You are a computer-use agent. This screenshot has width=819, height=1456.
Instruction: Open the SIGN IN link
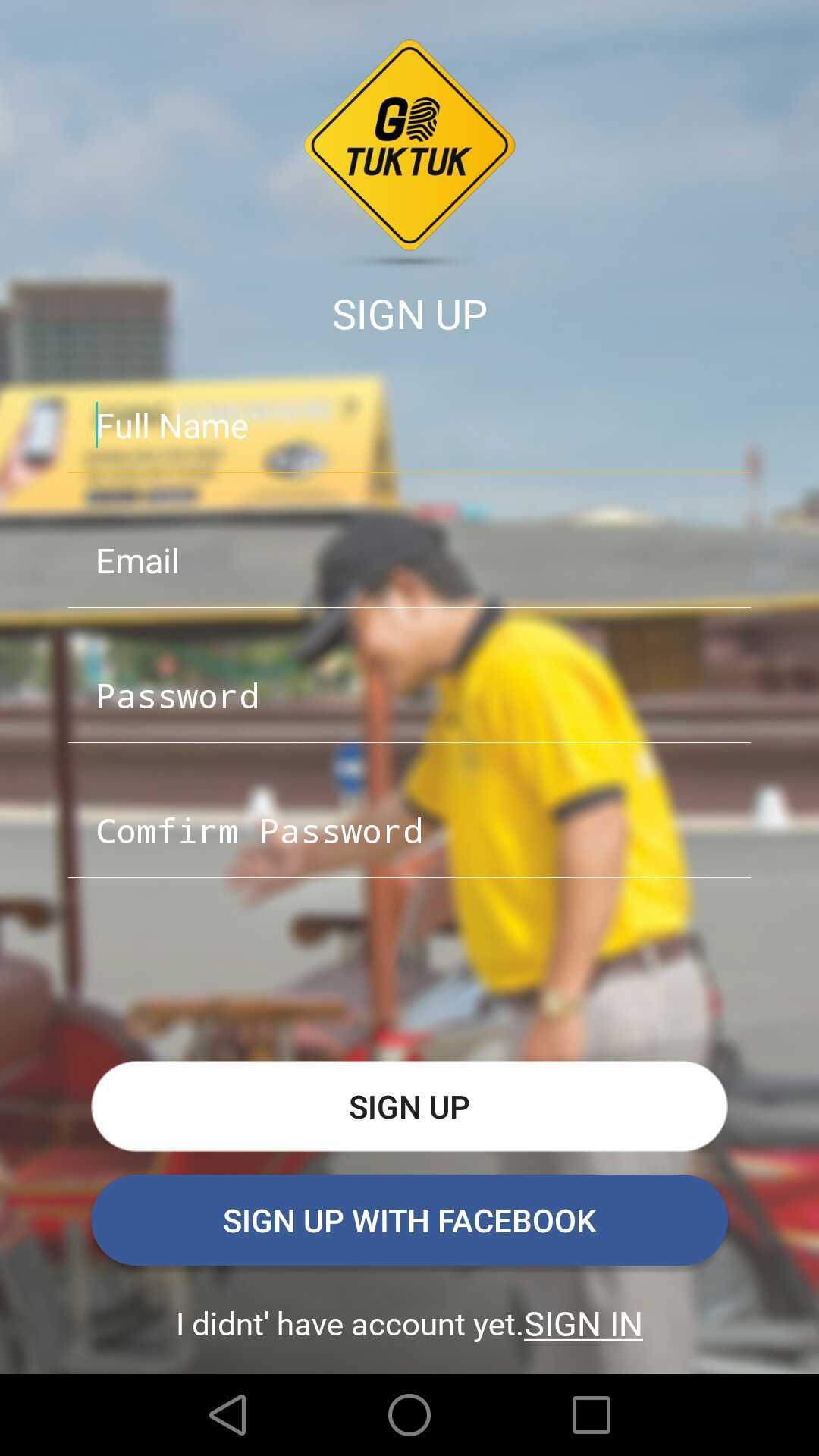tap(583, 1324)
